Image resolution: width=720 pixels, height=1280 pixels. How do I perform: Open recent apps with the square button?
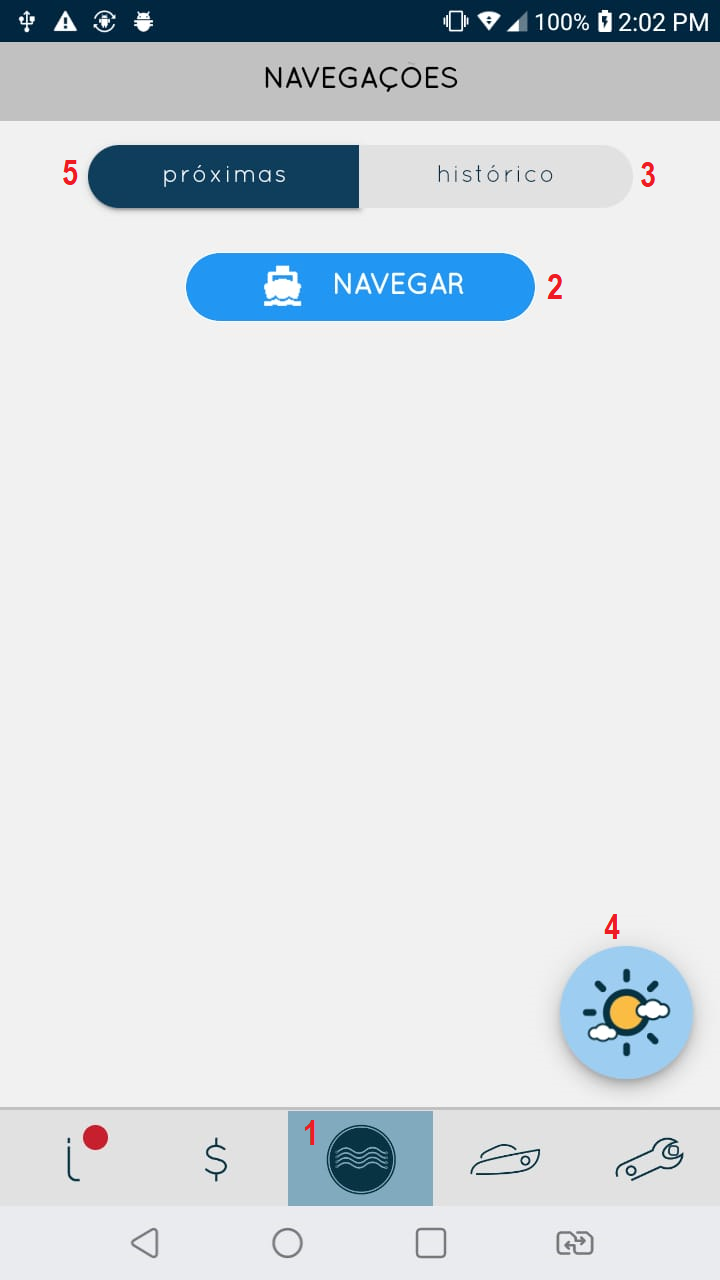click(430, 1243)
